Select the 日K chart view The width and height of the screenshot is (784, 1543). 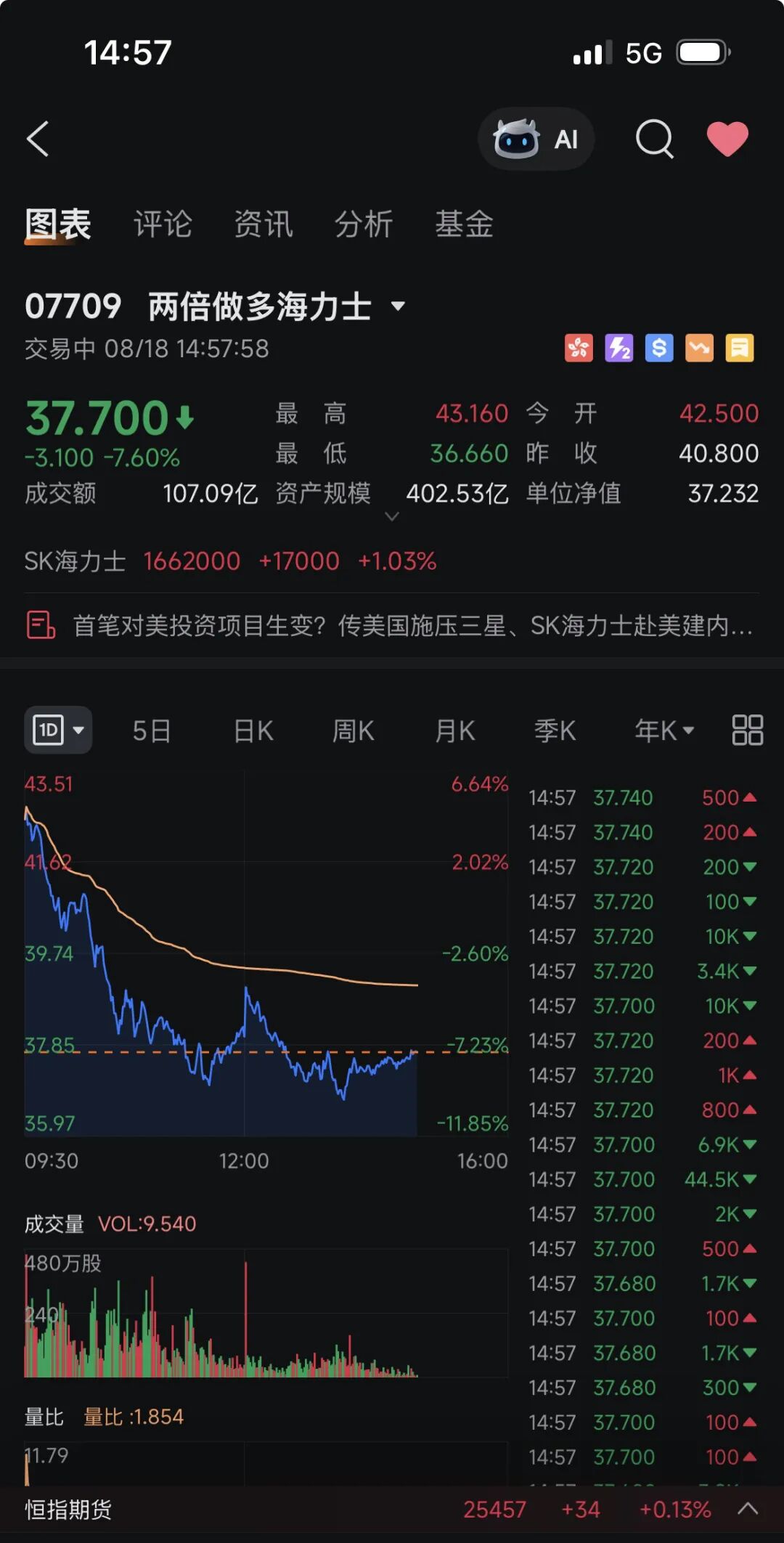(253, 730)
